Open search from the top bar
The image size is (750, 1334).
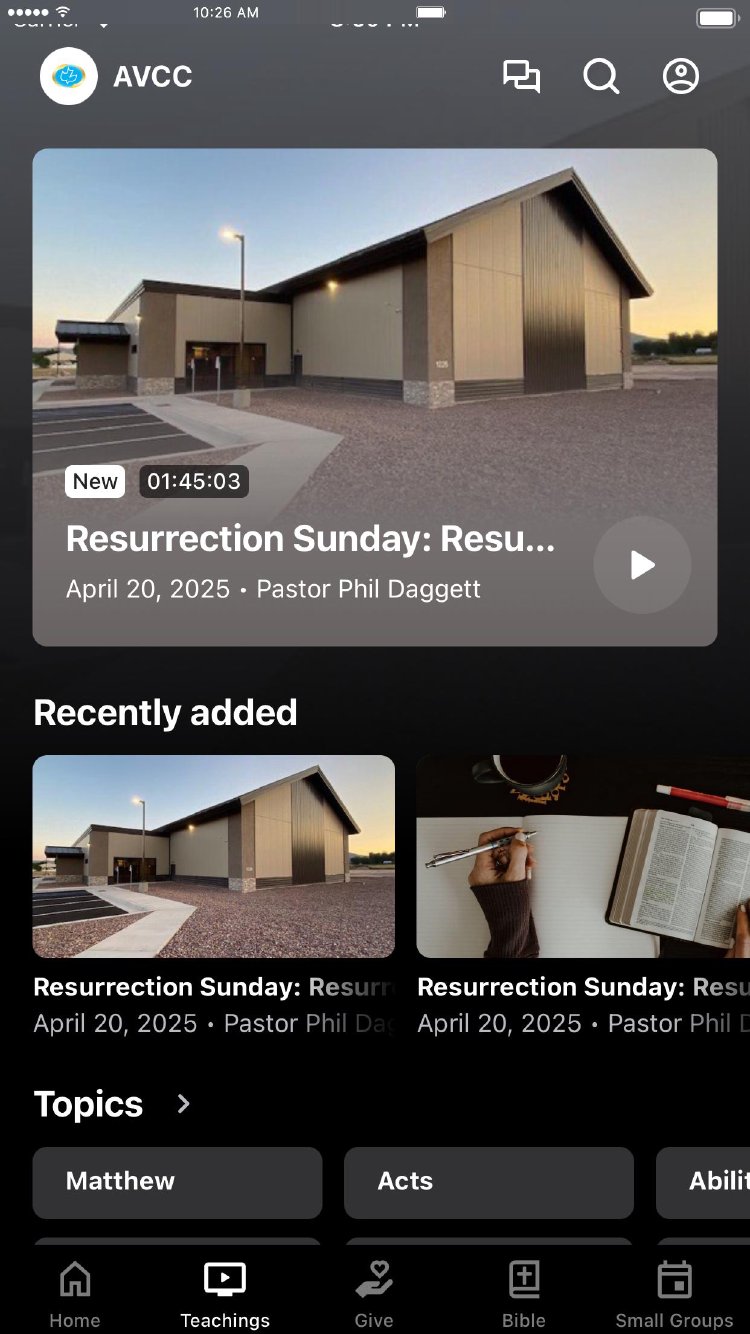tap(601, 77)
